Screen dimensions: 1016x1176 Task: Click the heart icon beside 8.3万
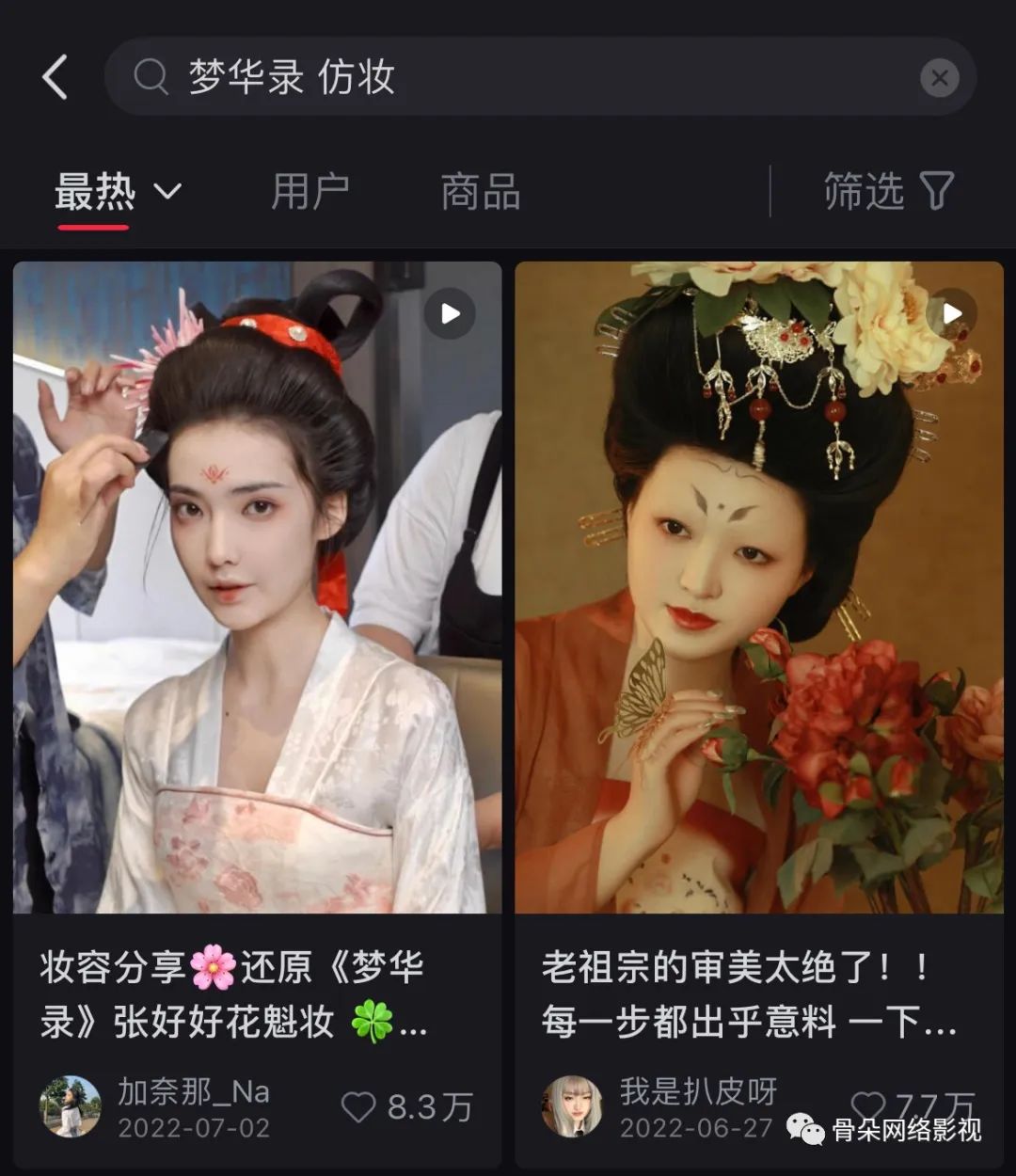pyautogui.click(x=358, y=1105)
